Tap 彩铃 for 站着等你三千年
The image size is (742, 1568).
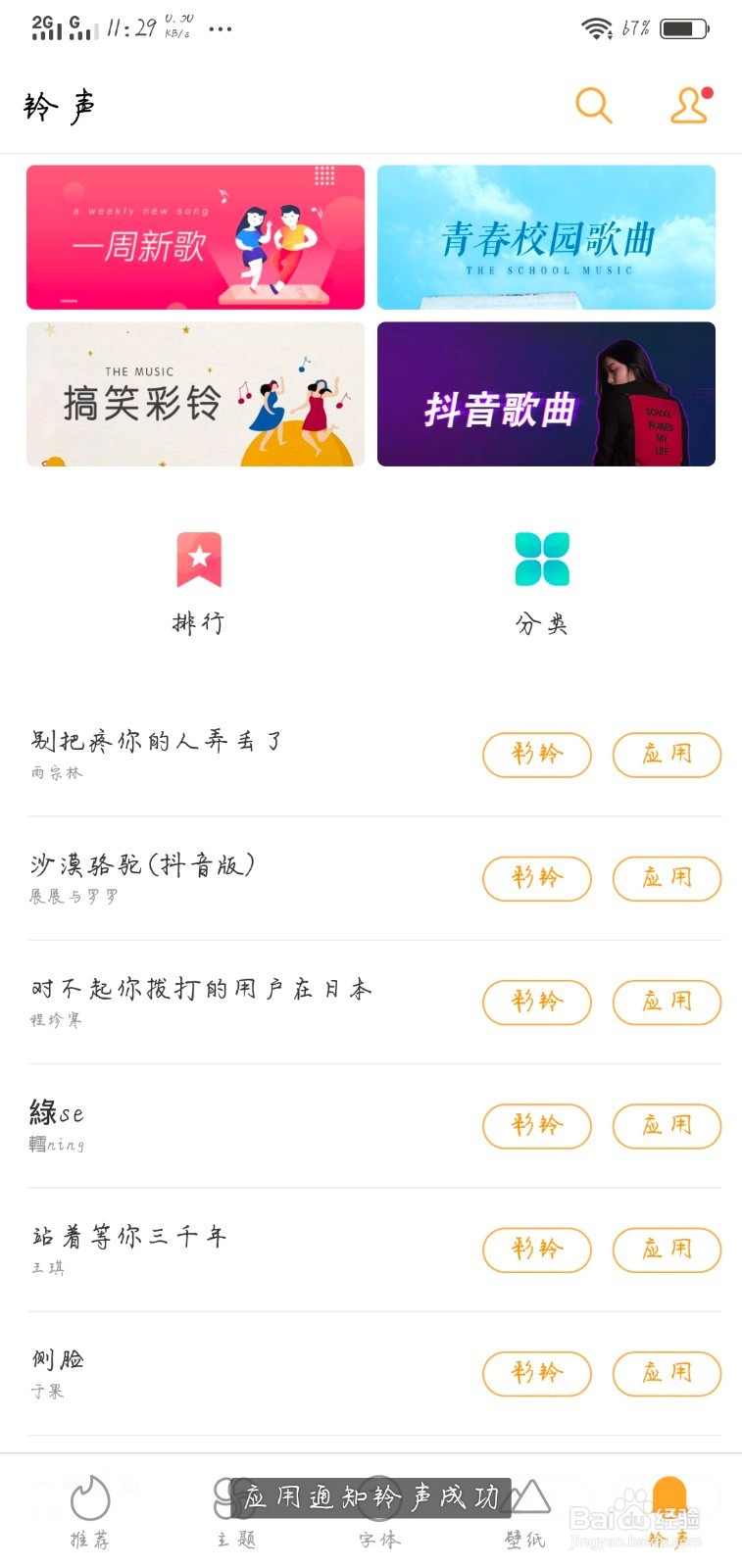point(536,1249)
